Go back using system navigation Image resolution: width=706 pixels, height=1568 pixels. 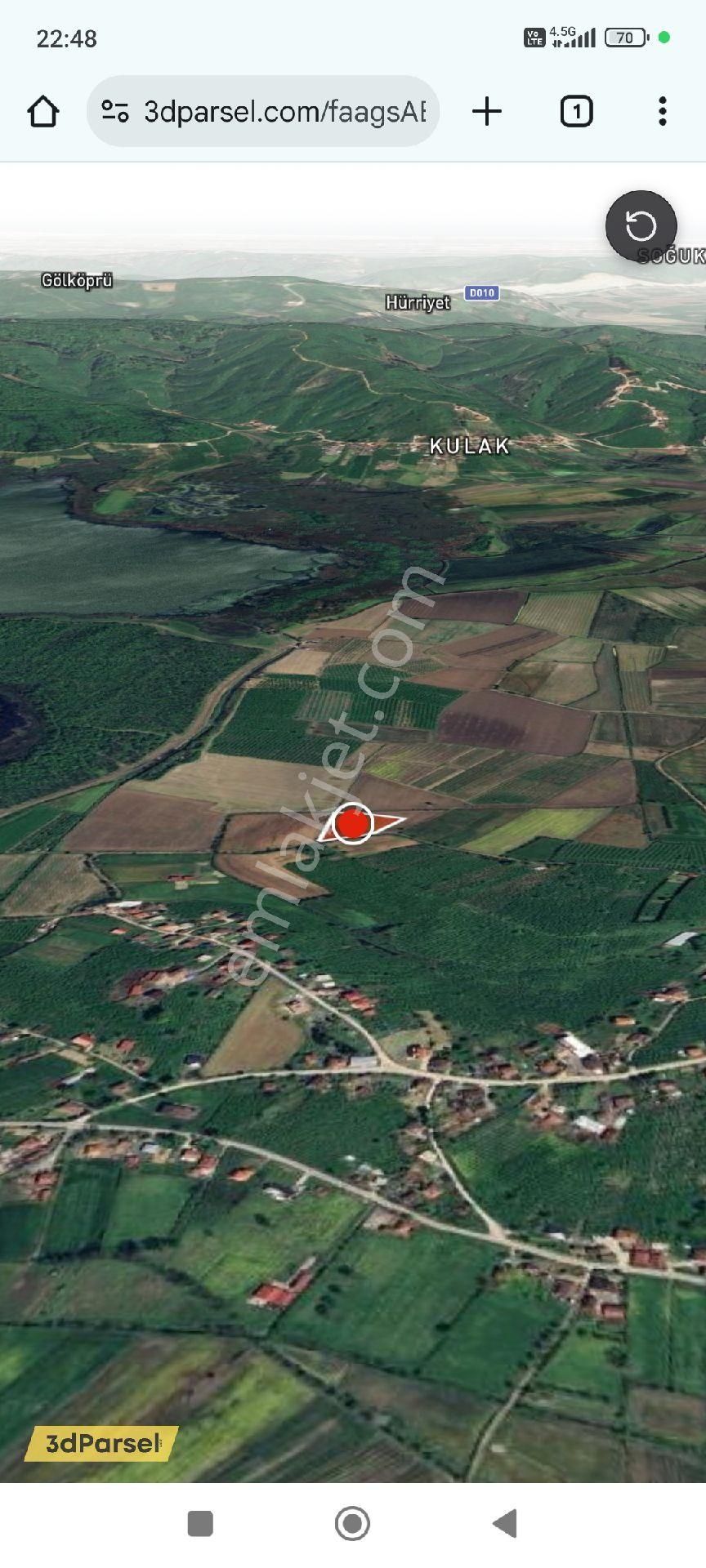click(506, 1523)
